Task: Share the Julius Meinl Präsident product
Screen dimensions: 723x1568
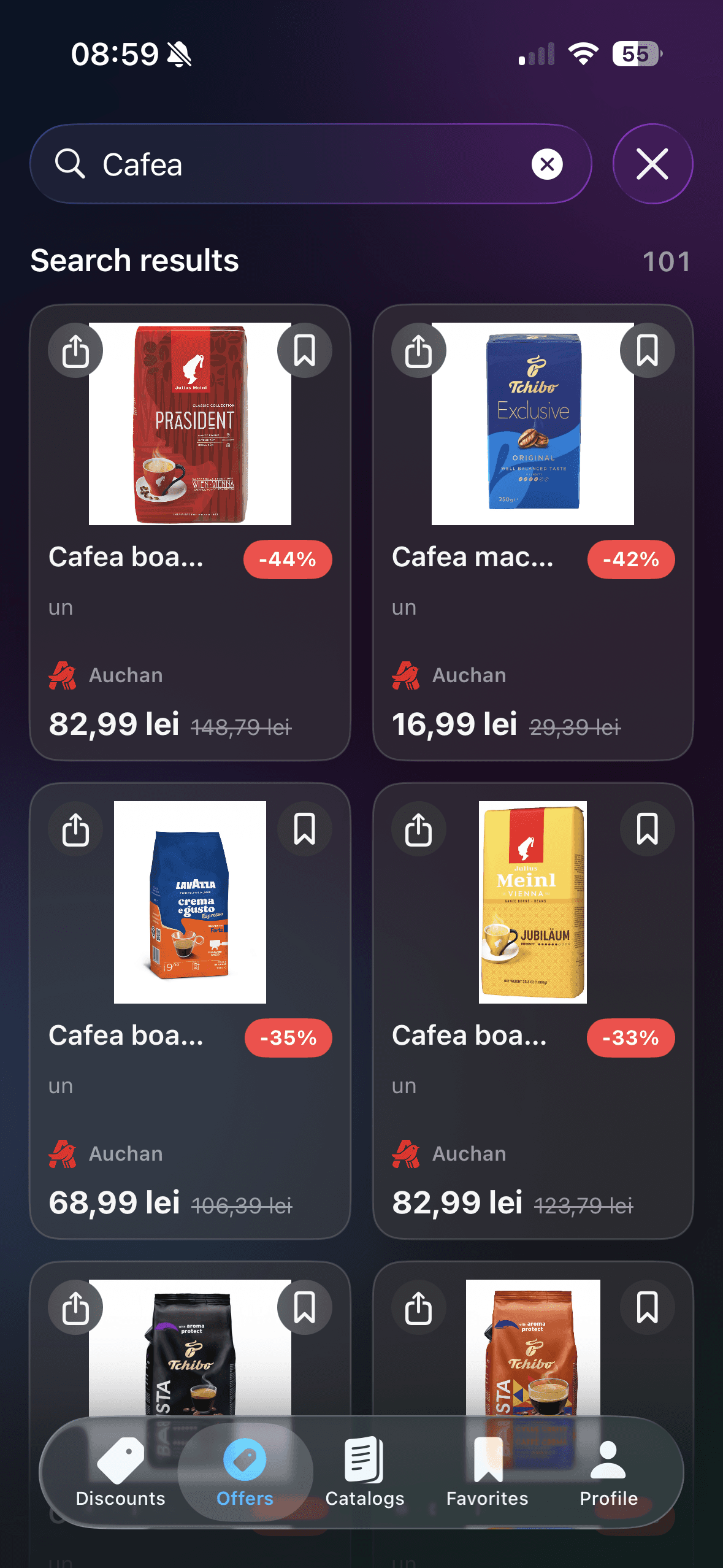Action: coord(75,350)
